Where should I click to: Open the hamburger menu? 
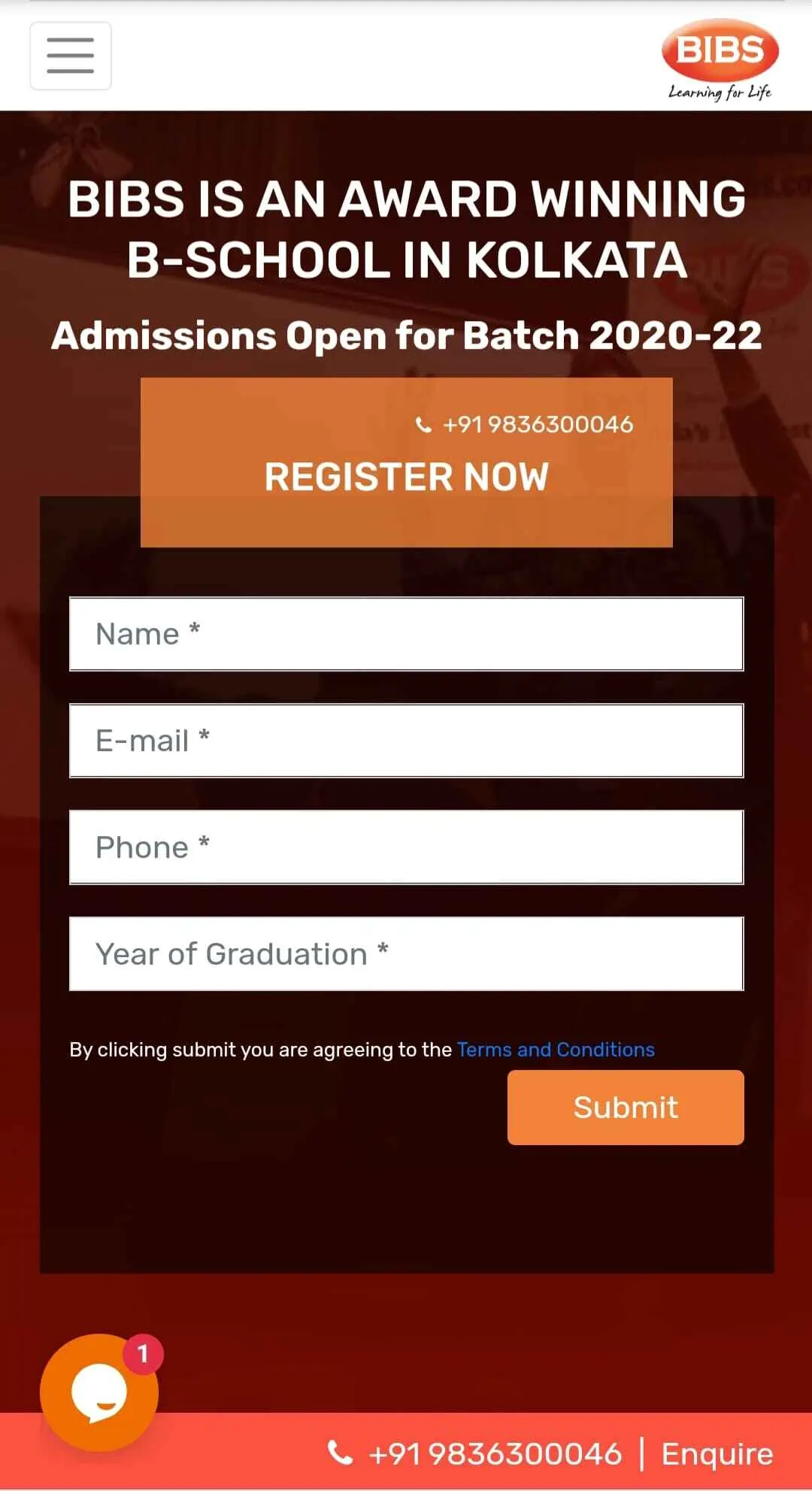(x=71, y=56)
